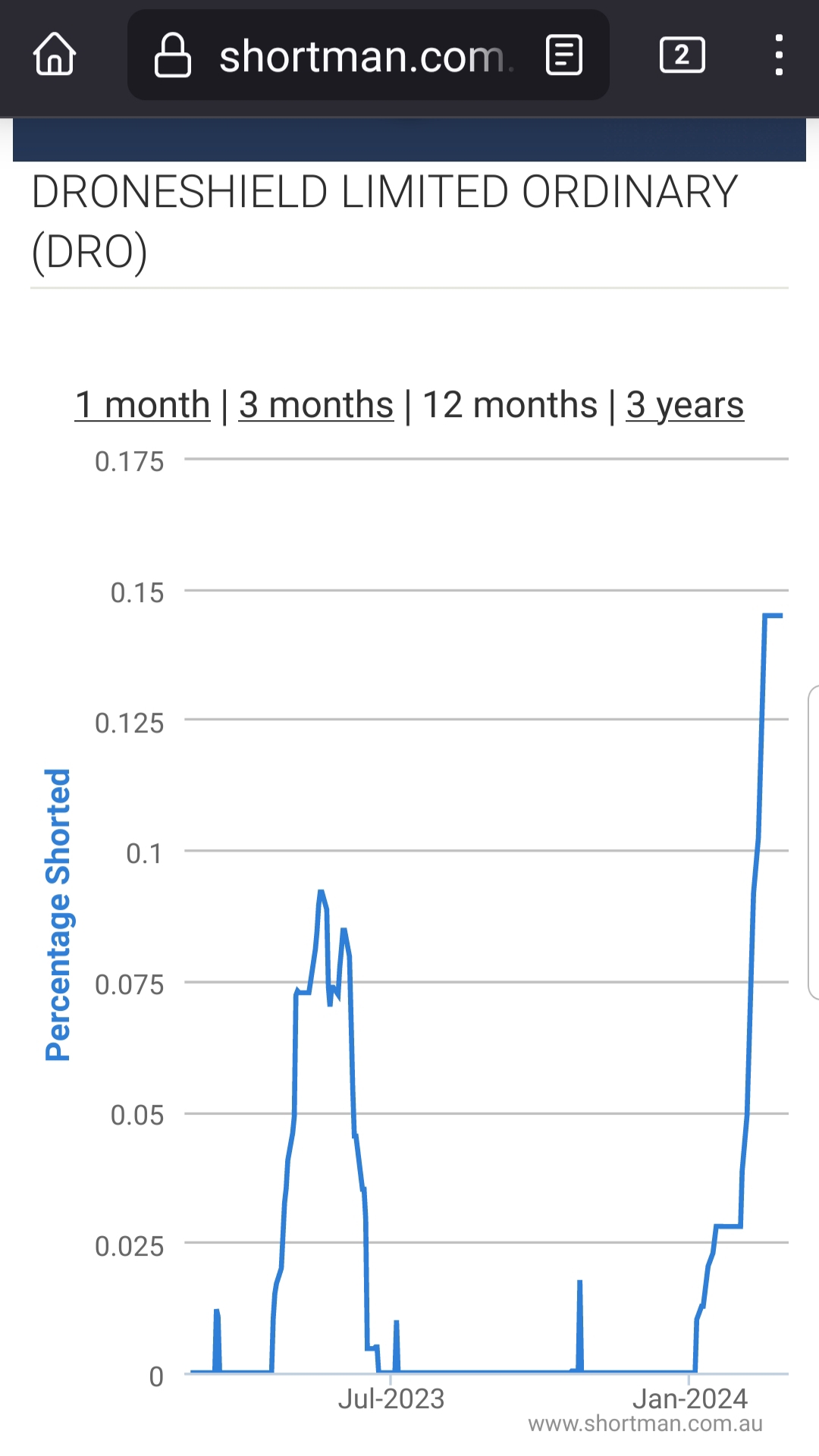Open reader mode icon in address bar
Screen dimensions: 819x1456
[564, 55]
